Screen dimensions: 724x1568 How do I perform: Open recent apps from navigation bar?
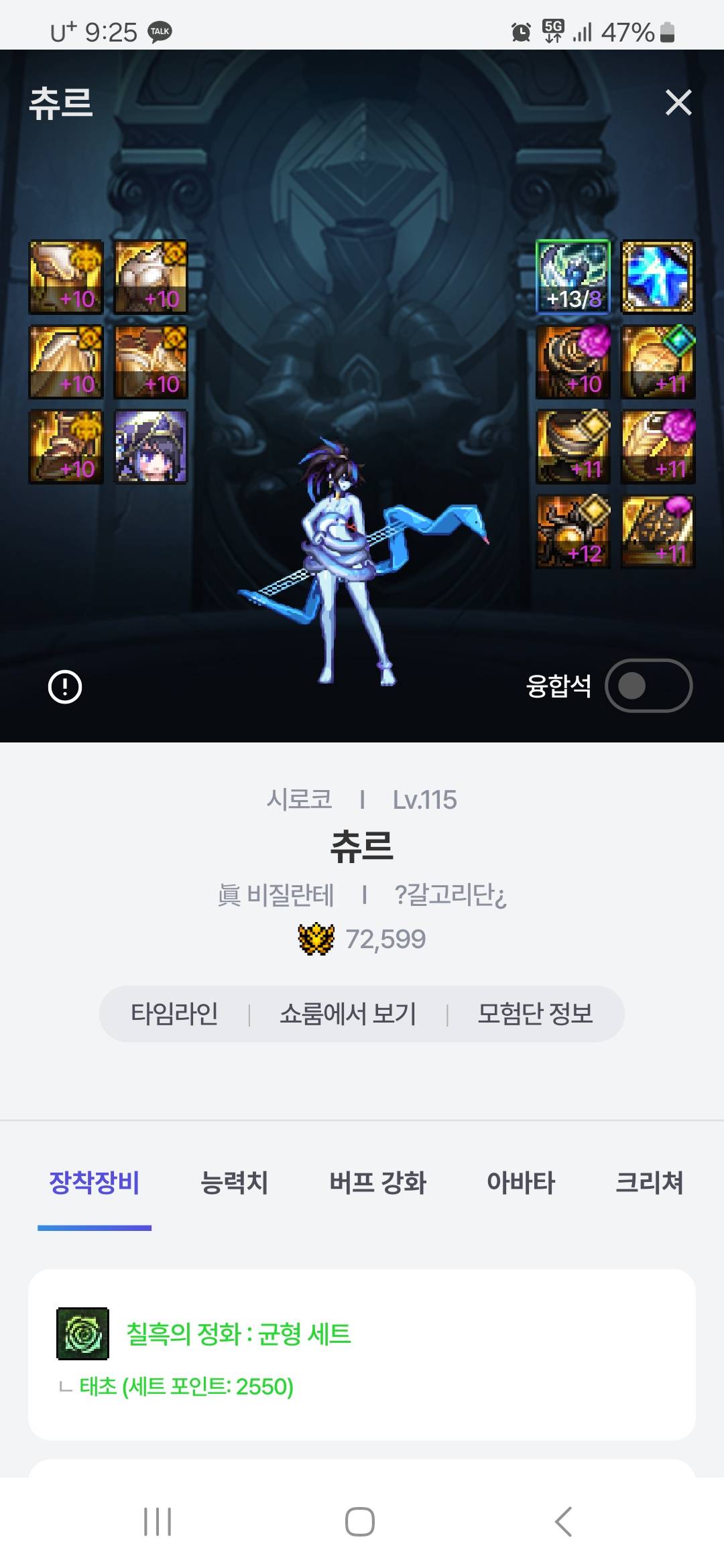pos(158,1521)
